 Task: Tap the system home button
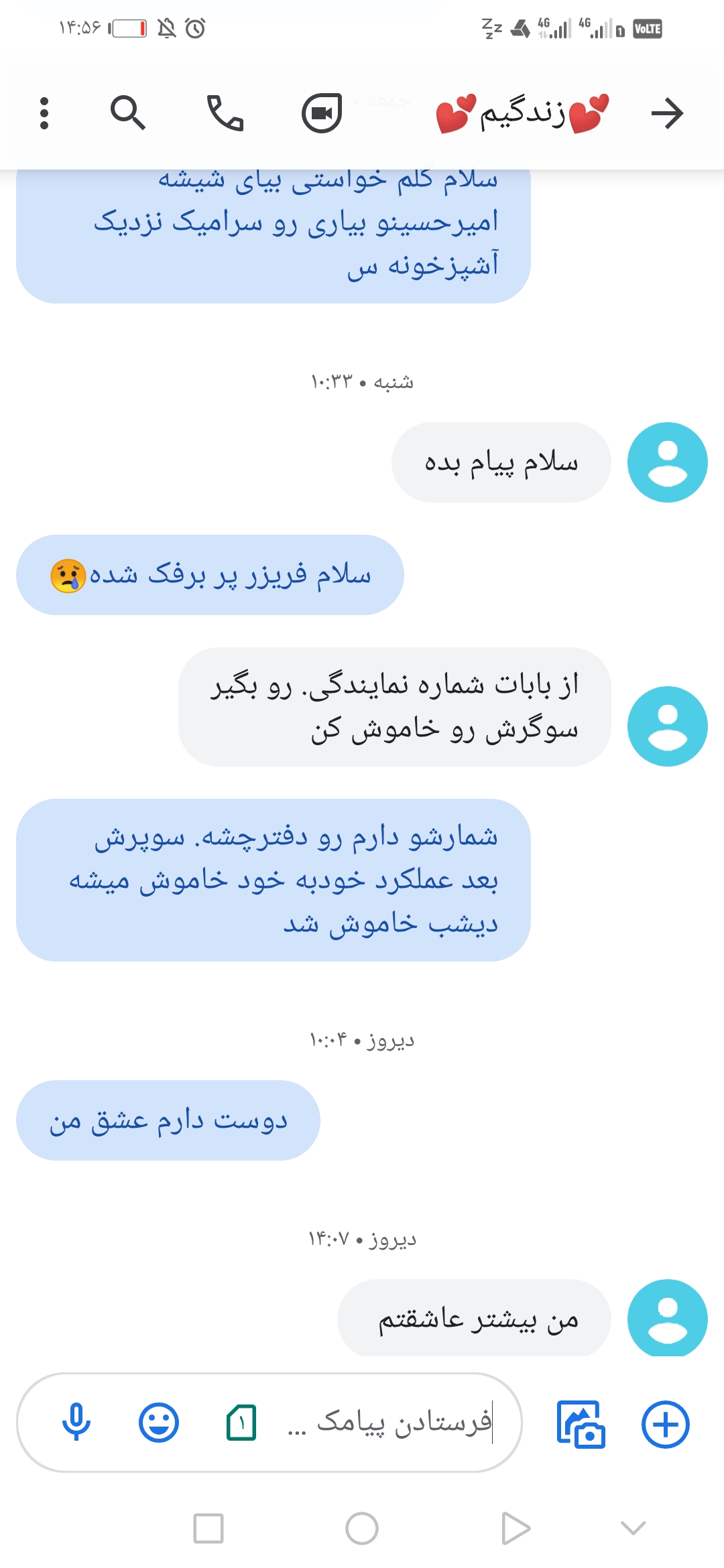(x=362, y=1528)
